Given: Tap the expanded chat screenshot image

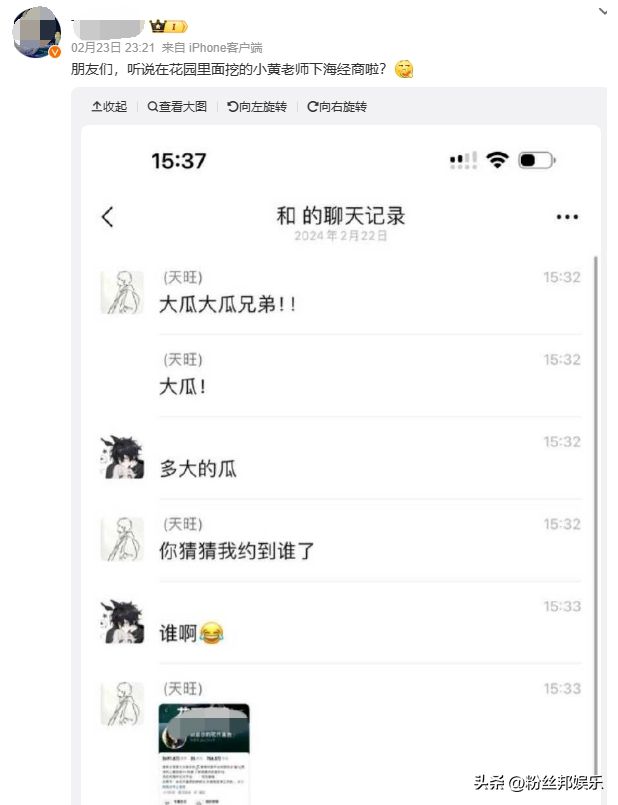Looking at the screenshot, I should (340, 460).
